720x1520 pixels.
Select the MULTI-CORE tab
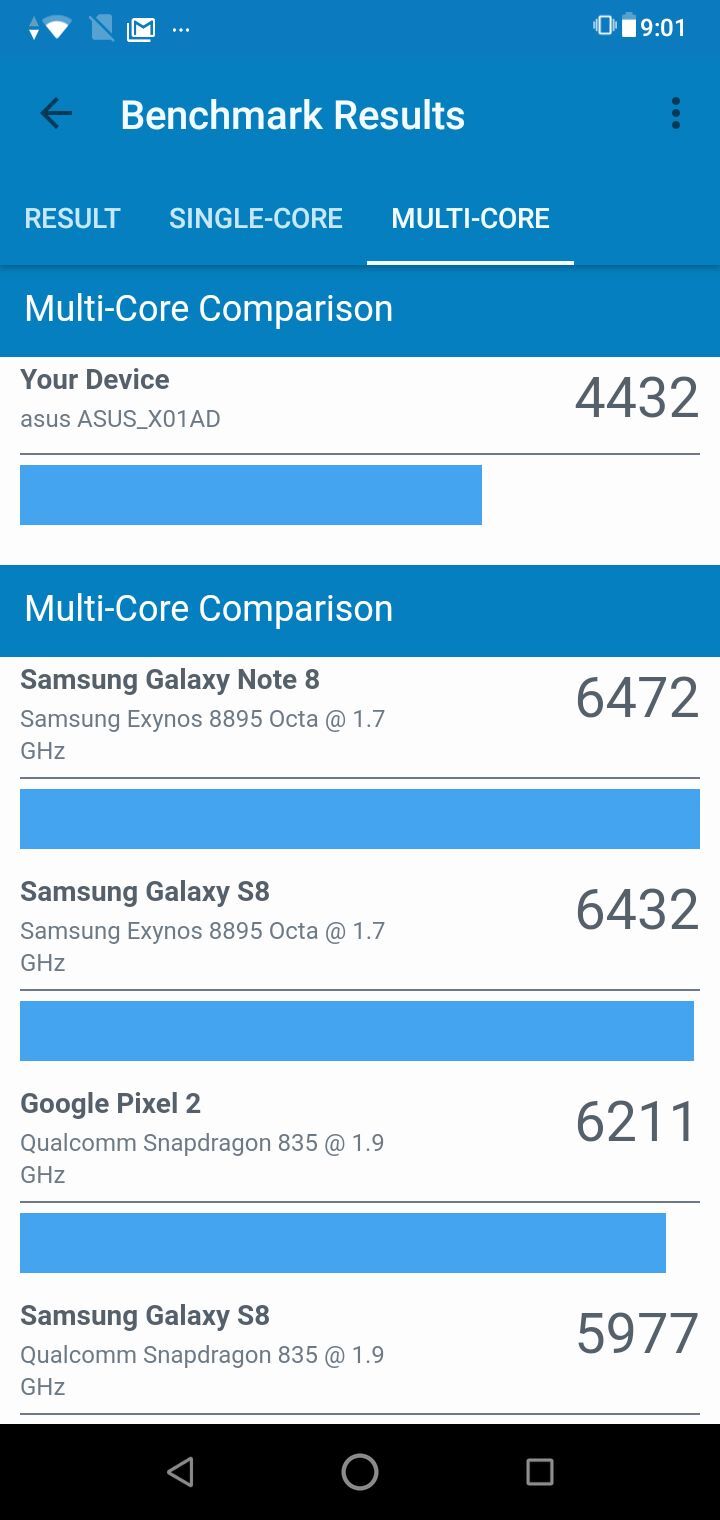470,218
